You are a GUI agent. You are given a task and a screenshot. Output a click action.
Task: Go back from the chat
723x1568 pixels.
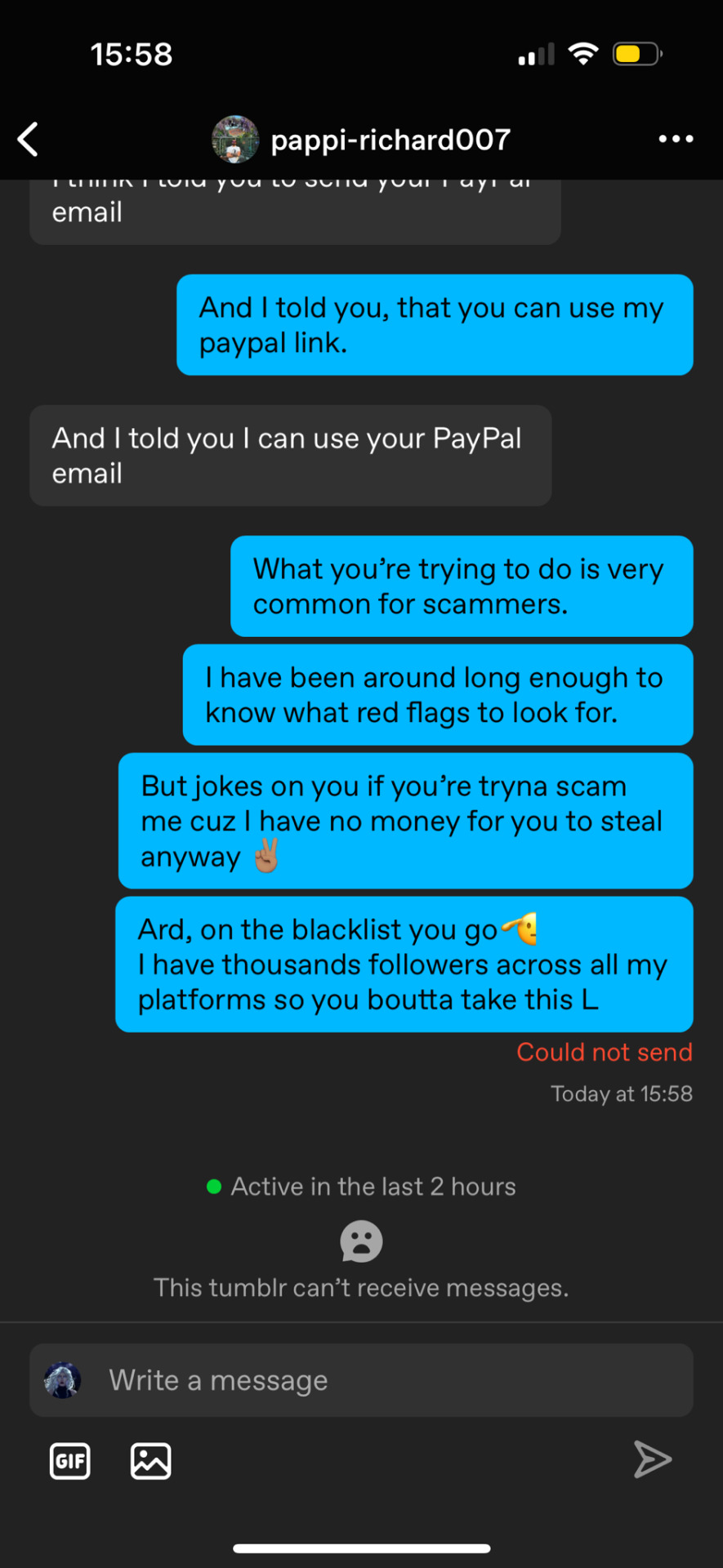[x=29, y=140]
